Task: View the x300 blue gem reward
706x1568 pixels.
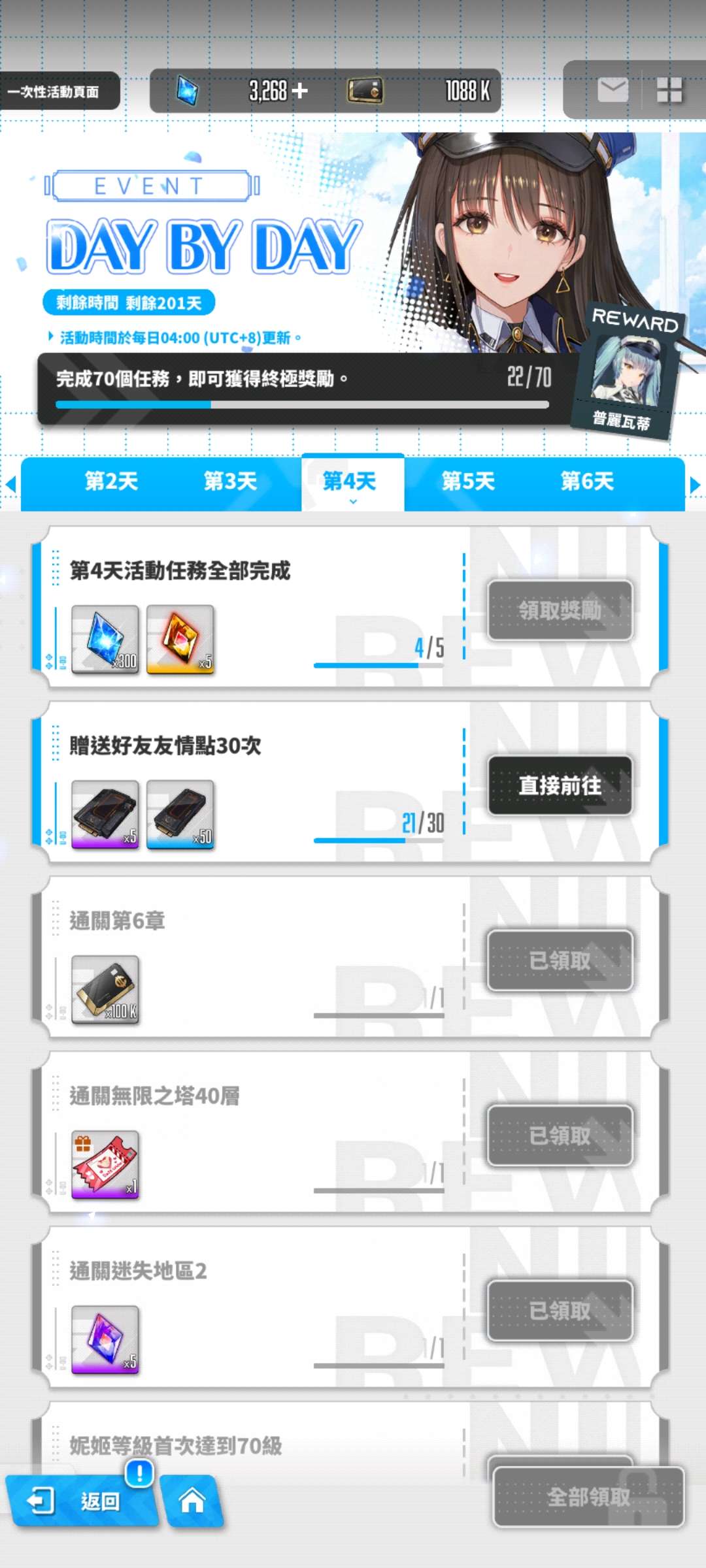Action: tap(105, 639)
